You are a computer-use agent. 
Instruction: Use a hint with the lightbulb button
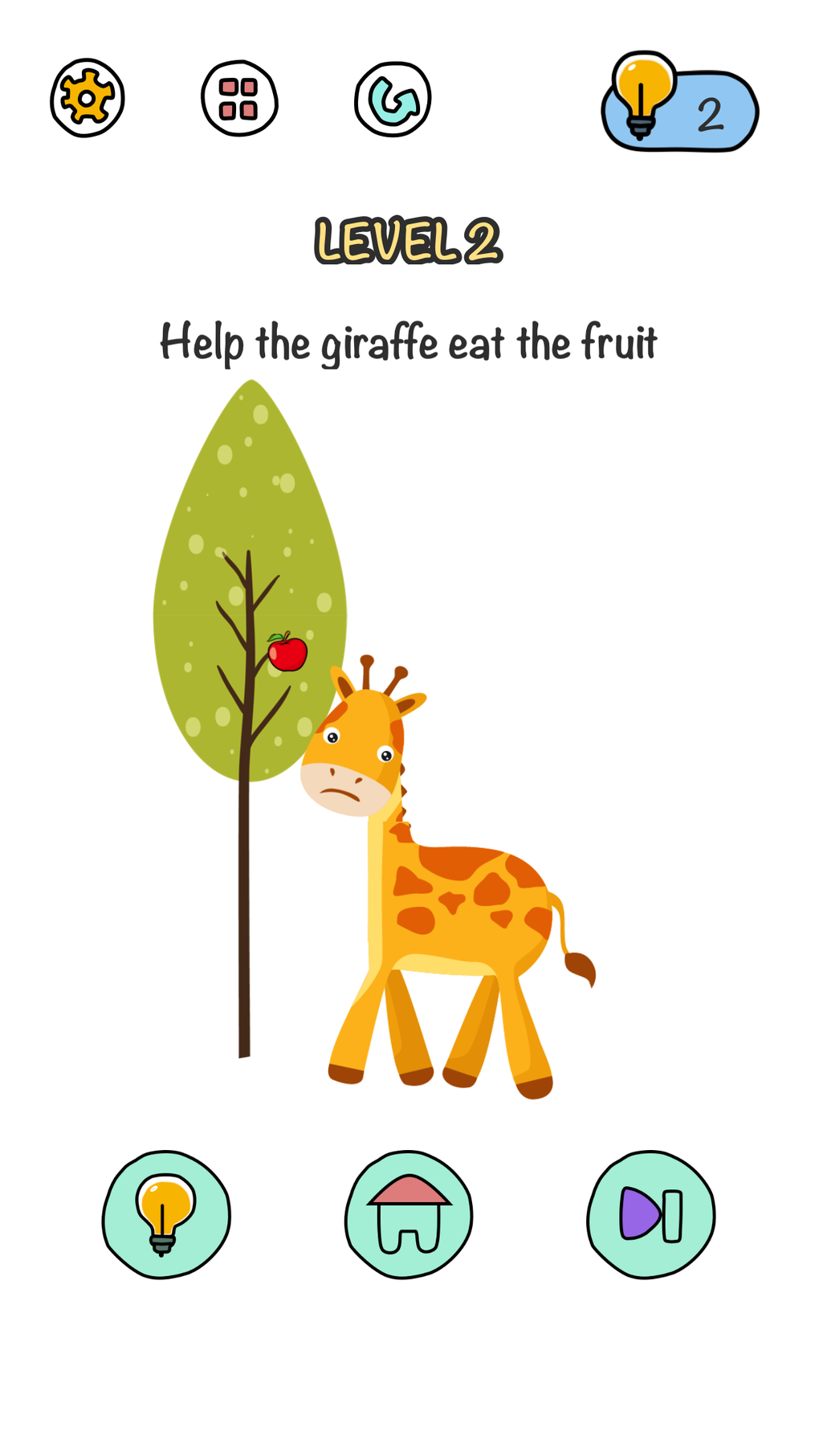pos(166,1213)
